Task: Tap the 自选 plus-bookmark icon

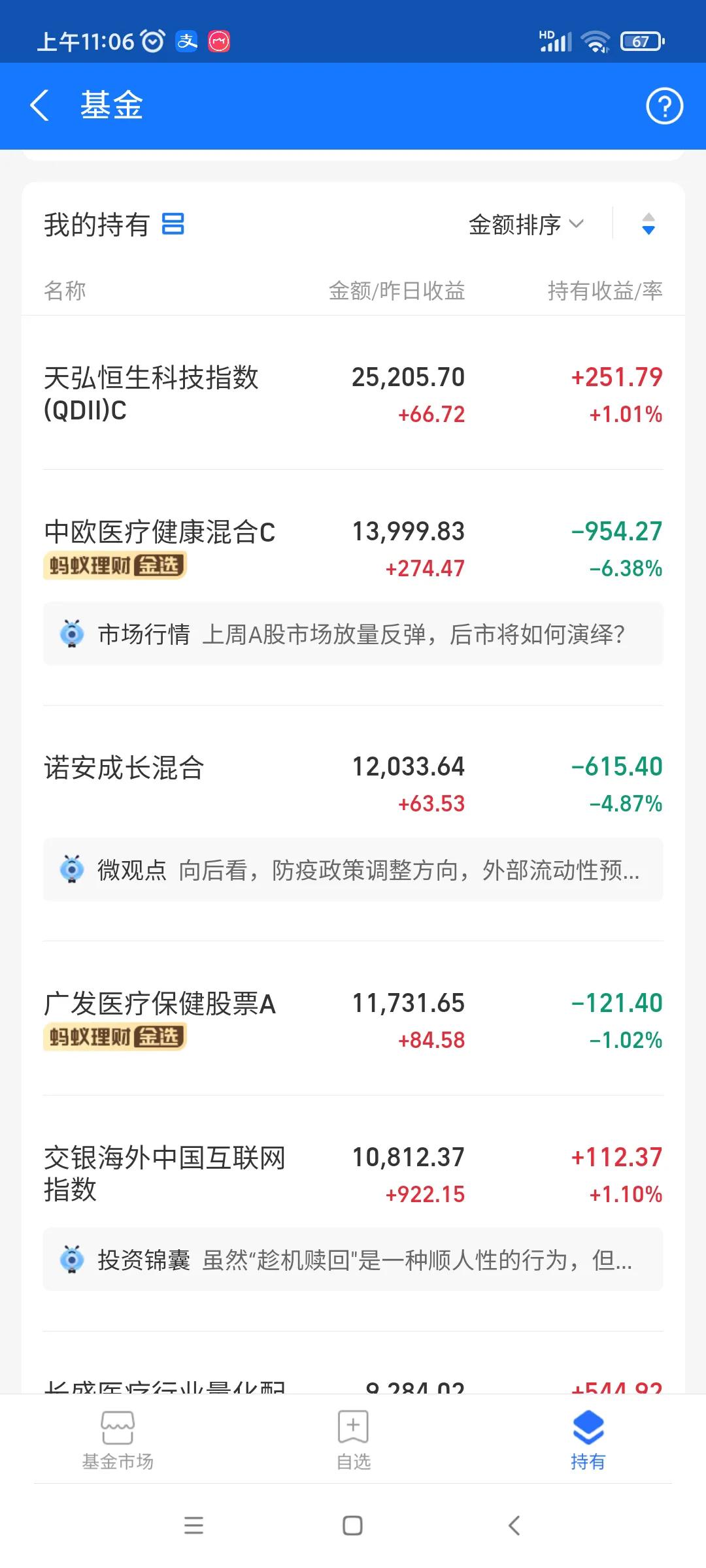Action: click(352, 1426)
